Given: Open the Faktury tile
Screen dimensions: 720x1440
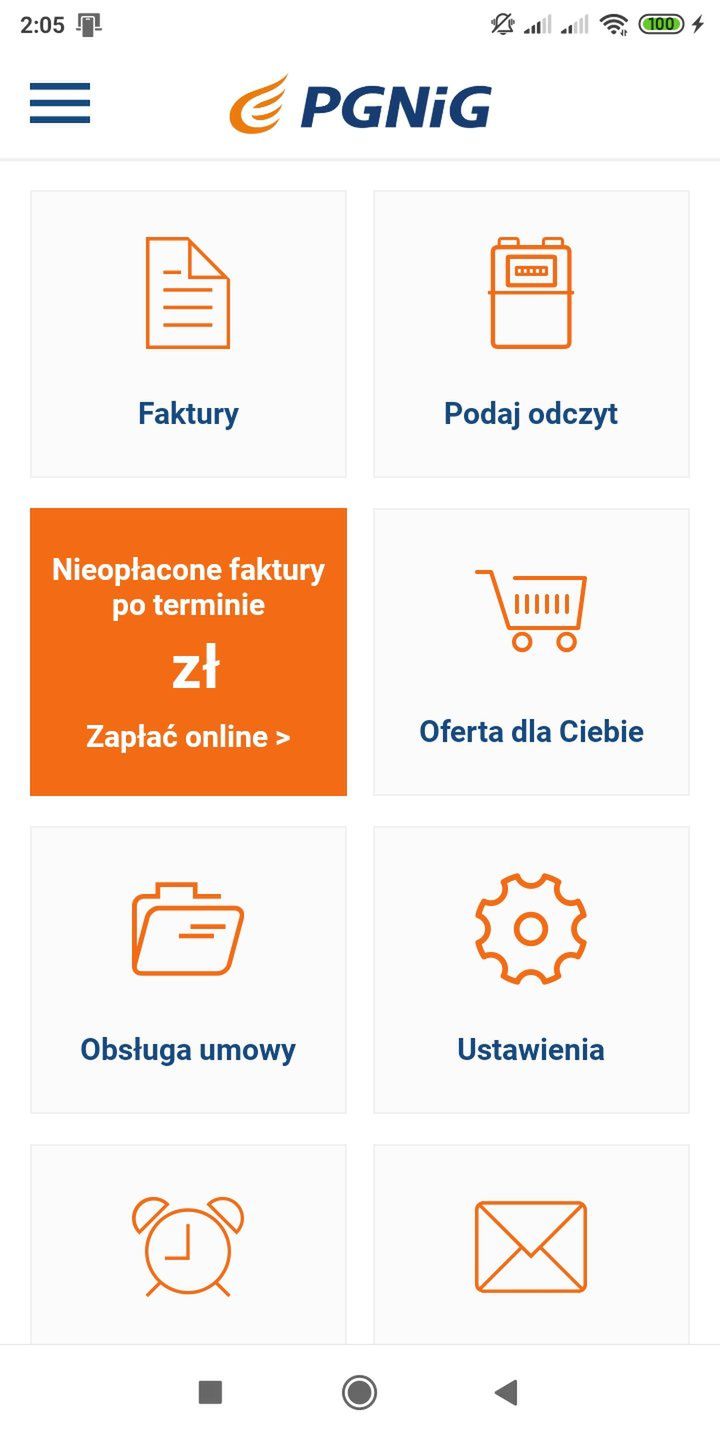Looking at the screenshot, I should pyautogui.click(x=188, y=334).
